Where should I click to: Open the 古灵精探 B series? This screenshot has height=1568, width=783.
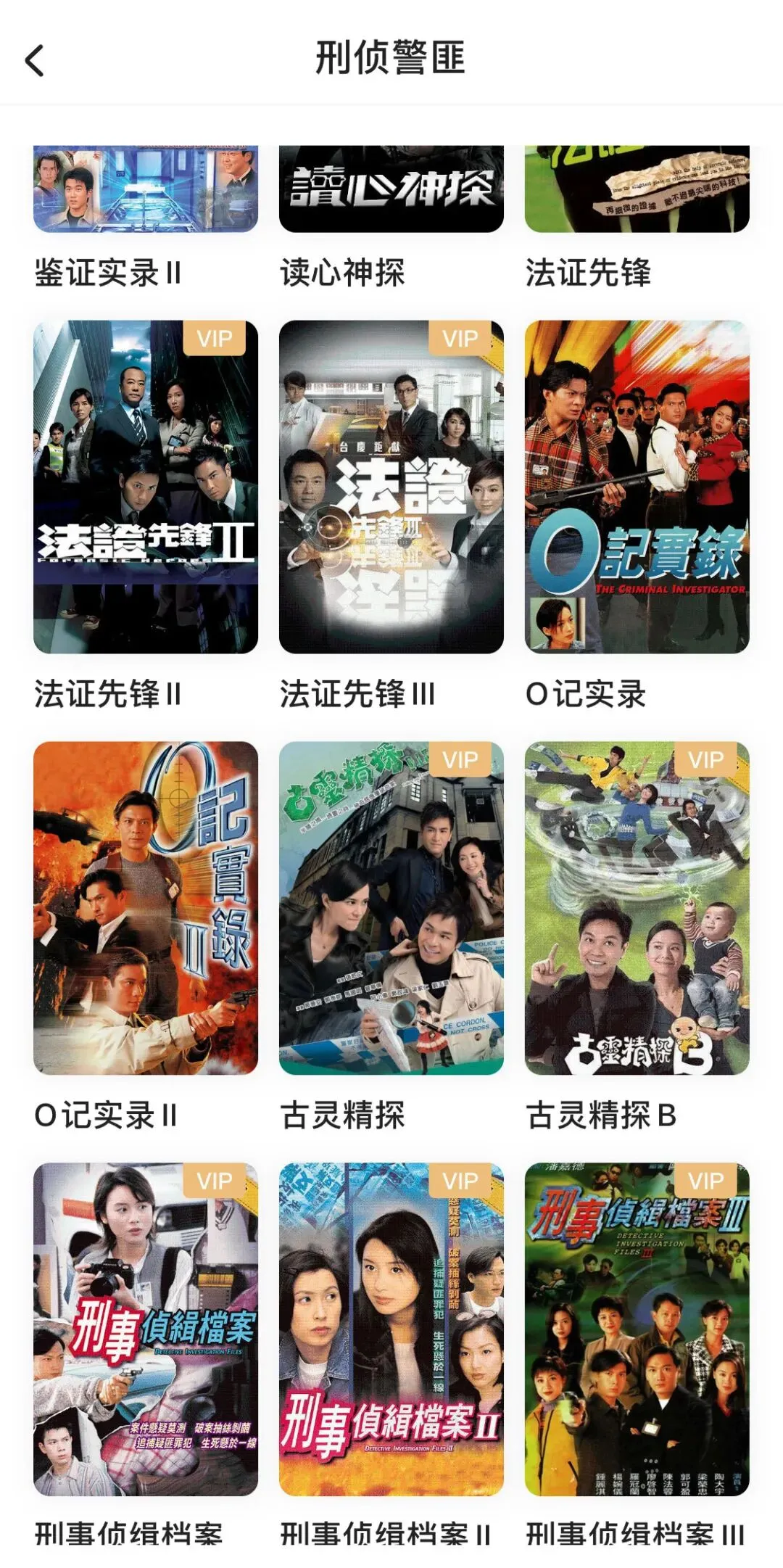point(637,907)
